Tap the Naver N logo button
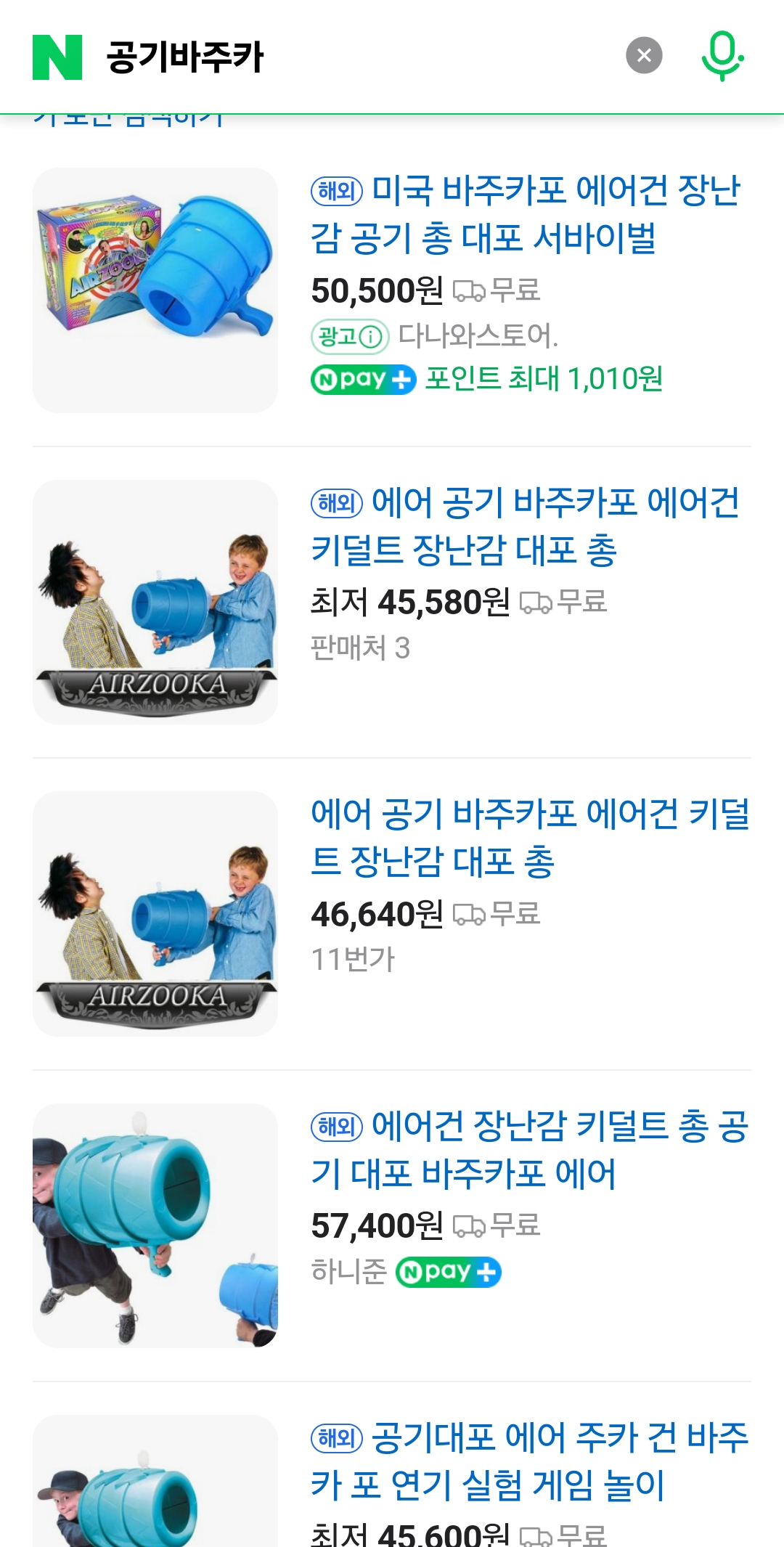Screen dimensions: 784x1547 pos(57,57)
